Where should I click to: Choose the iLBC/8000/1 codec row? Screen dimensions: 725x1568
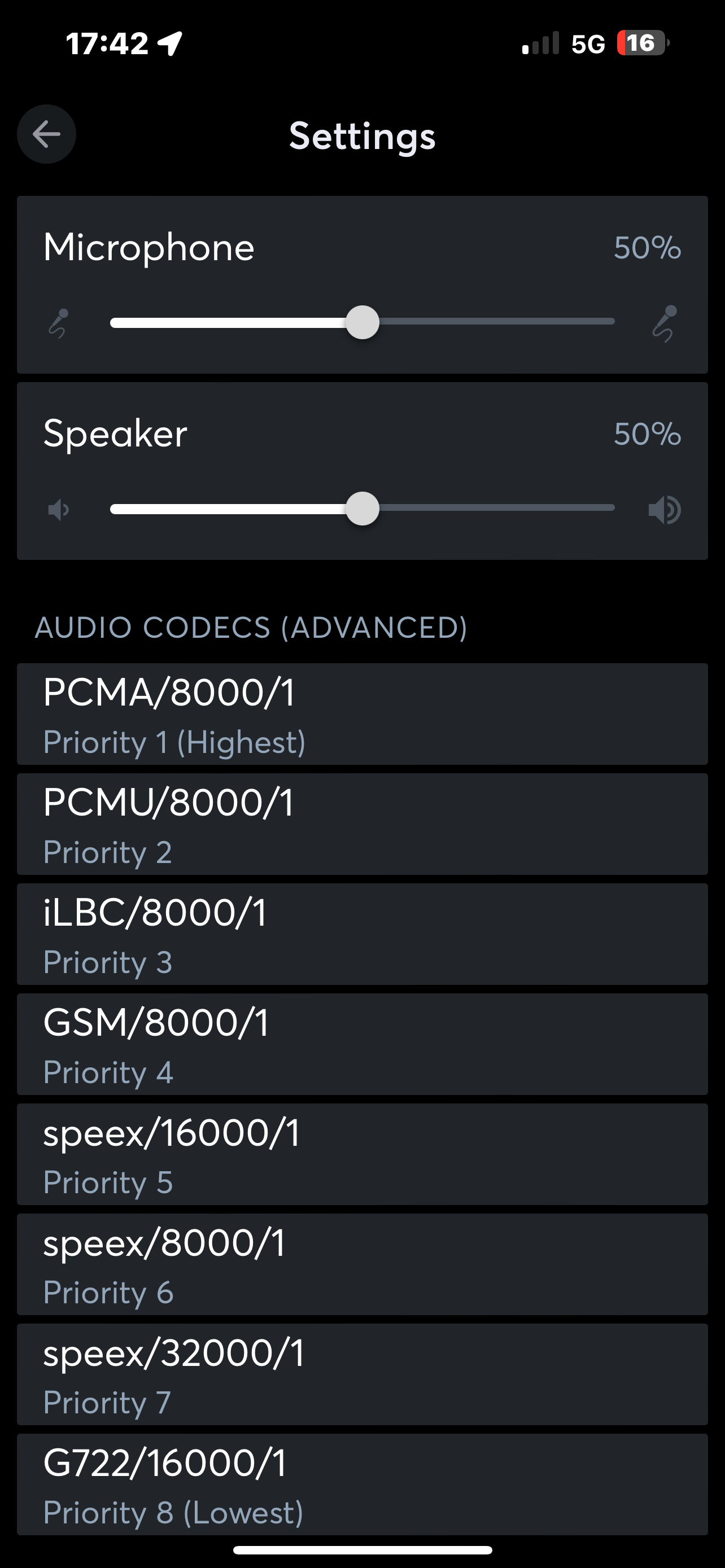(362, 934)
